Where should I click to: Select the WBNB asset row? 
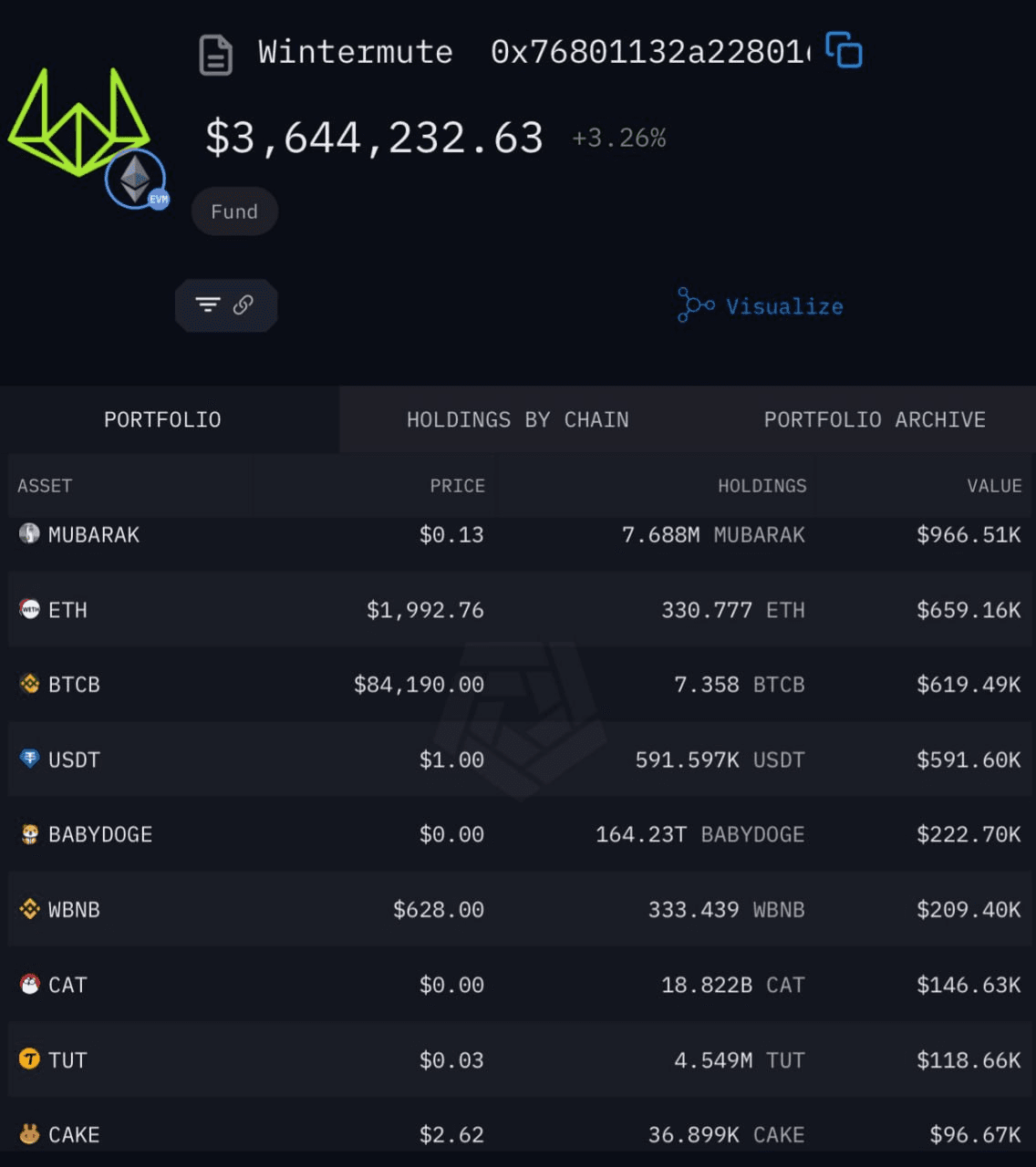[x=73, y=910]
